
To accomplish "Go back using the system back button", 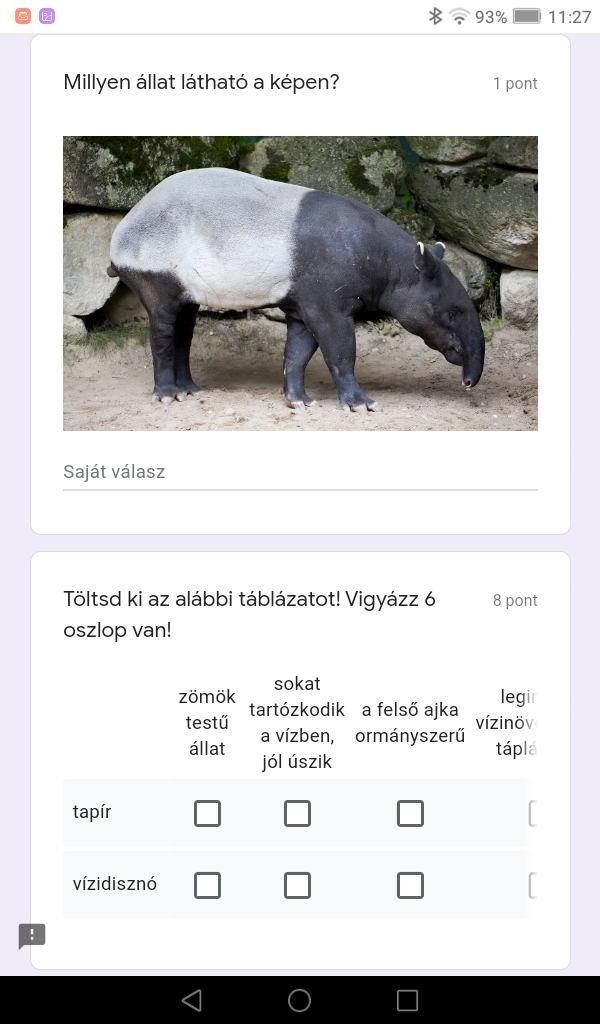I will [191, 1000].
